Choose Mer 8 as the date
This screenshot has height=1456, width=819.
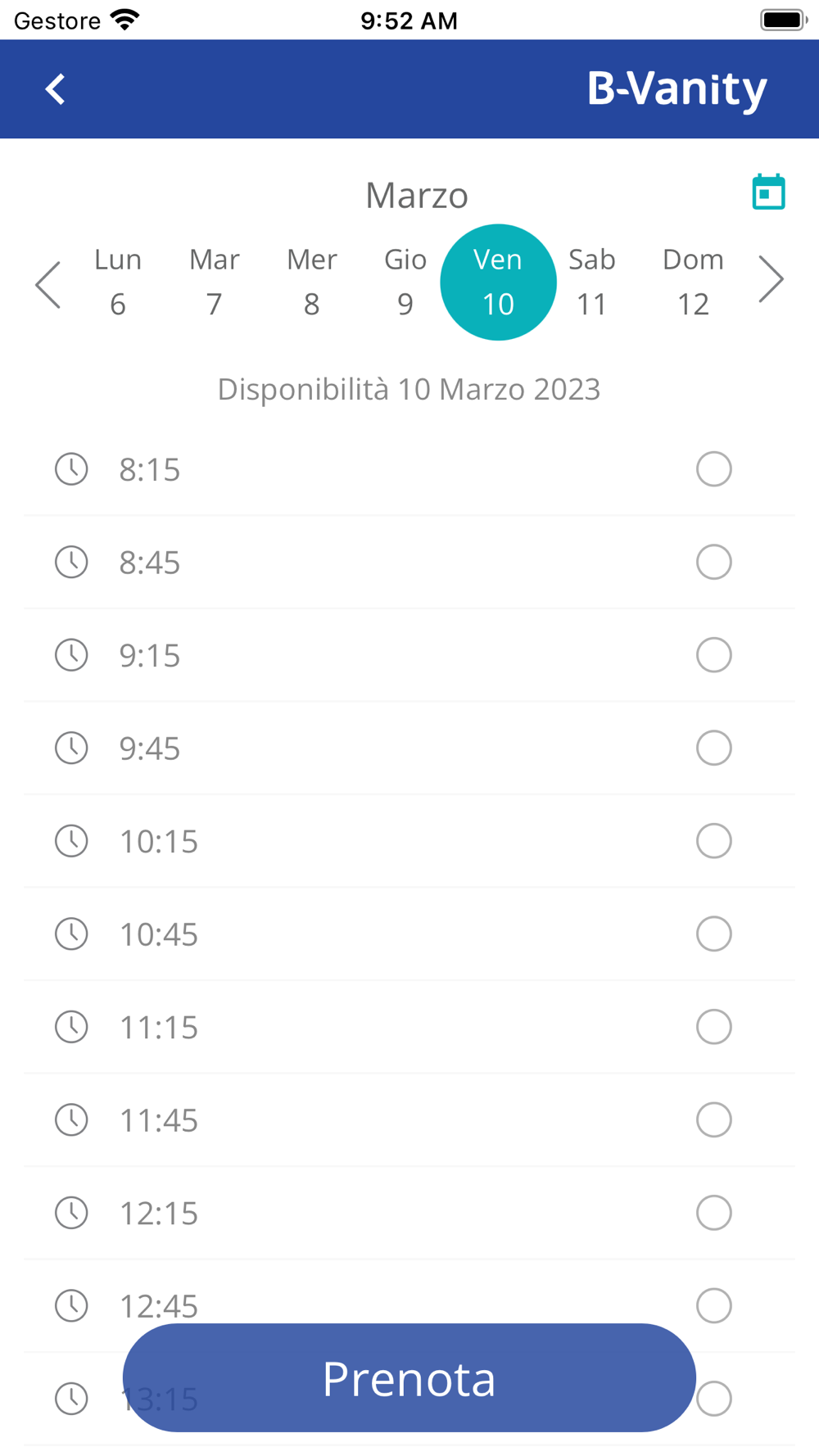pos(311,282)
